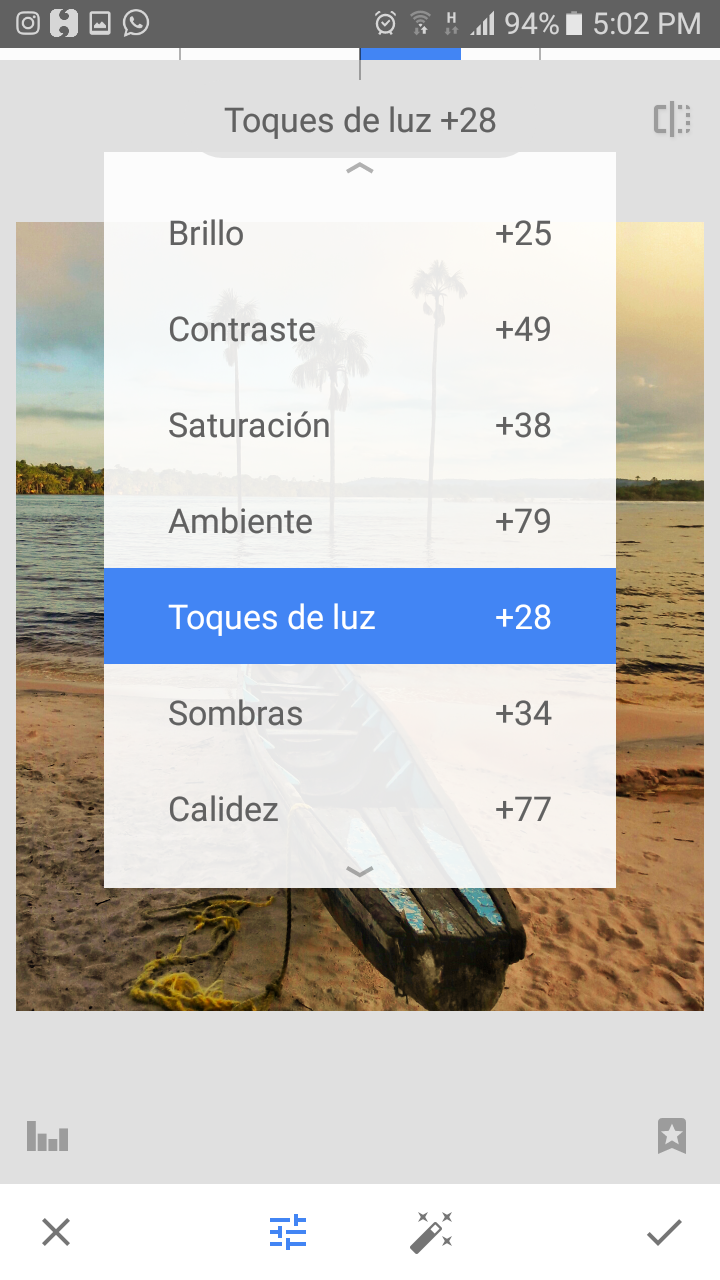The image size is (720, 1280).
Task: Apply auto-adjust with the magic wand
Action: pyautogui.click(x=432, y=1232)
